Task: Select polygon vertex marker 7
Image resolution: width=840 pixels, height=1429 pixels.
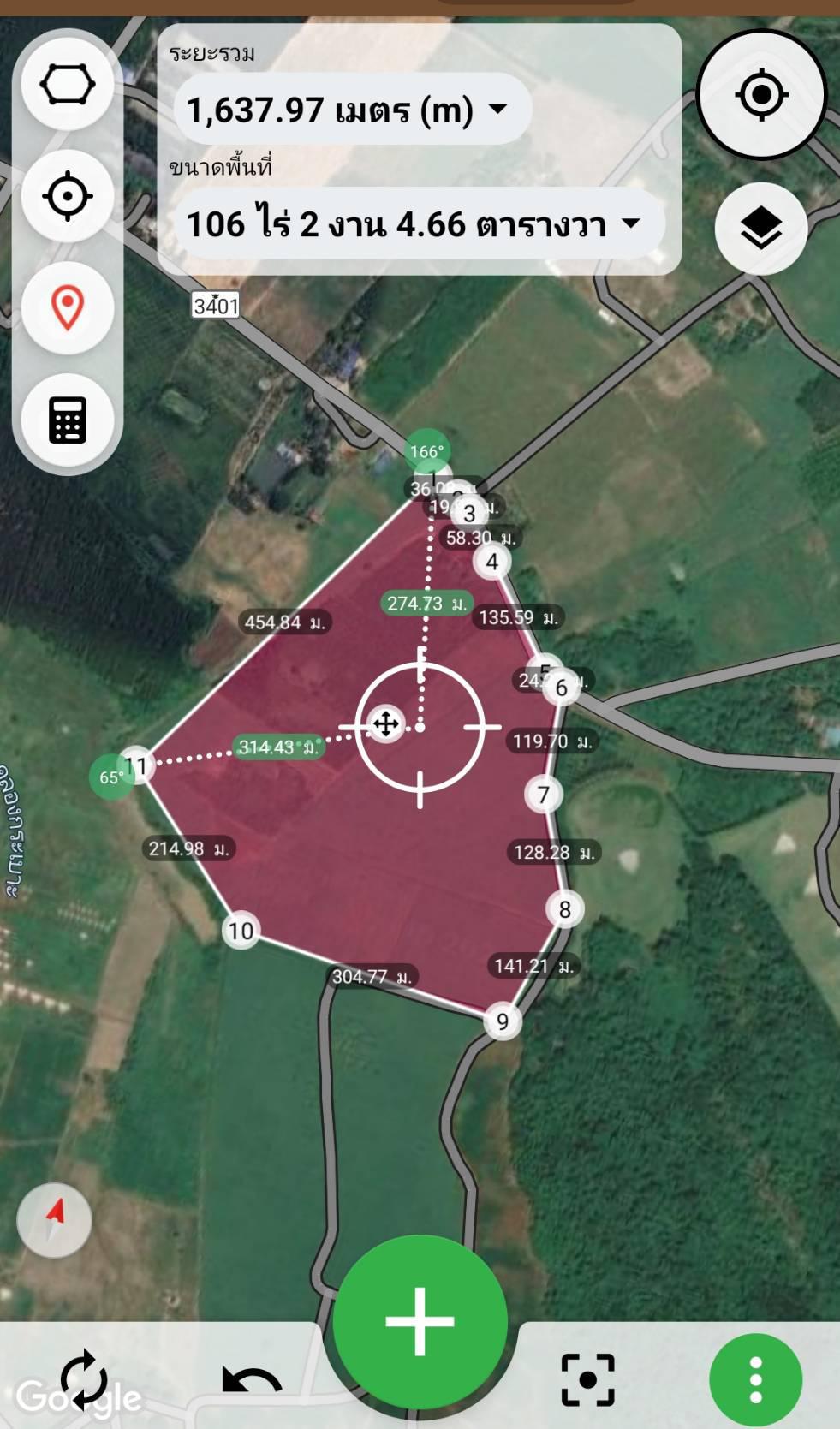Action: 543,795
